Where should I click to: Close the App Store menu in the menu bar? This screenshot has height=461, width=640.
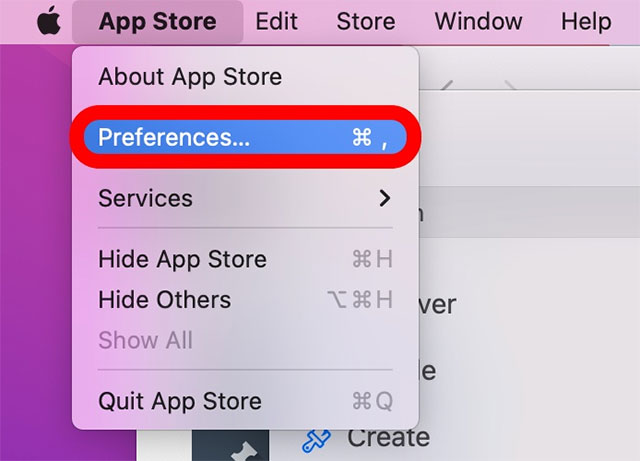pos(158,21)
